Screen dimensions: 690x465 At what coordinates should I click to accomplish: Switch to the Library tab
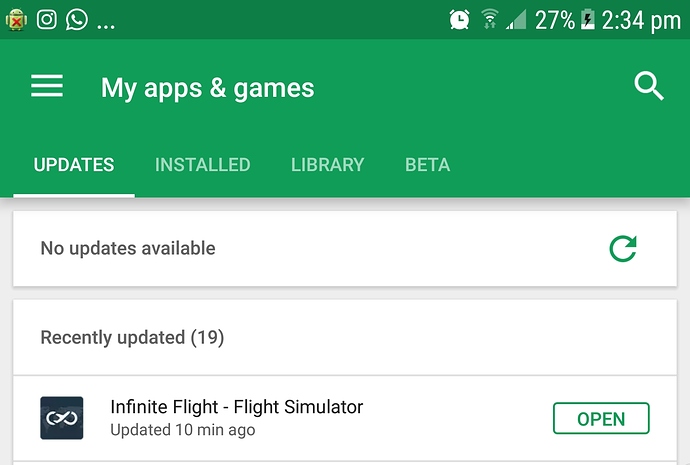point(327,165)
